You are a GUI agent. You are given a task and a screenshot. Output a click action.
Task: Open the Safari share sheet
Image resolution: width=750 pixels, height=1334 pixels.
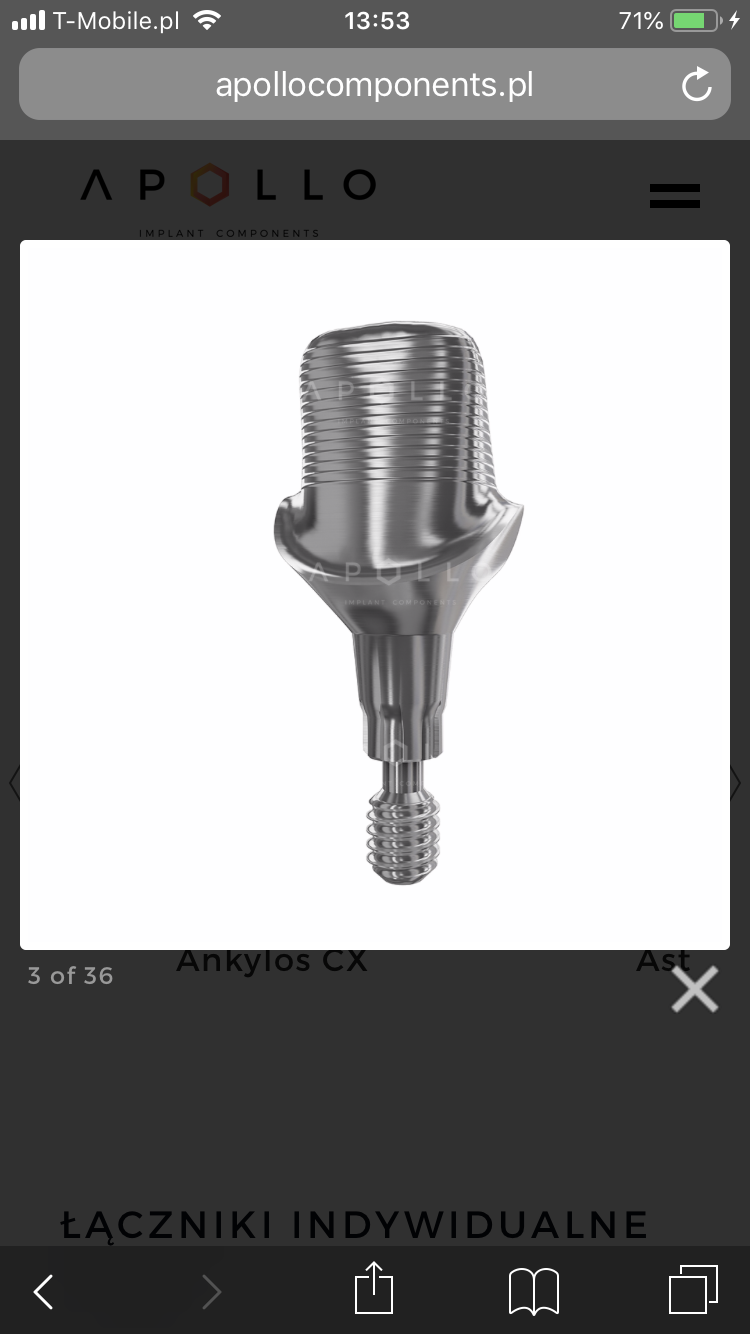374,1289
